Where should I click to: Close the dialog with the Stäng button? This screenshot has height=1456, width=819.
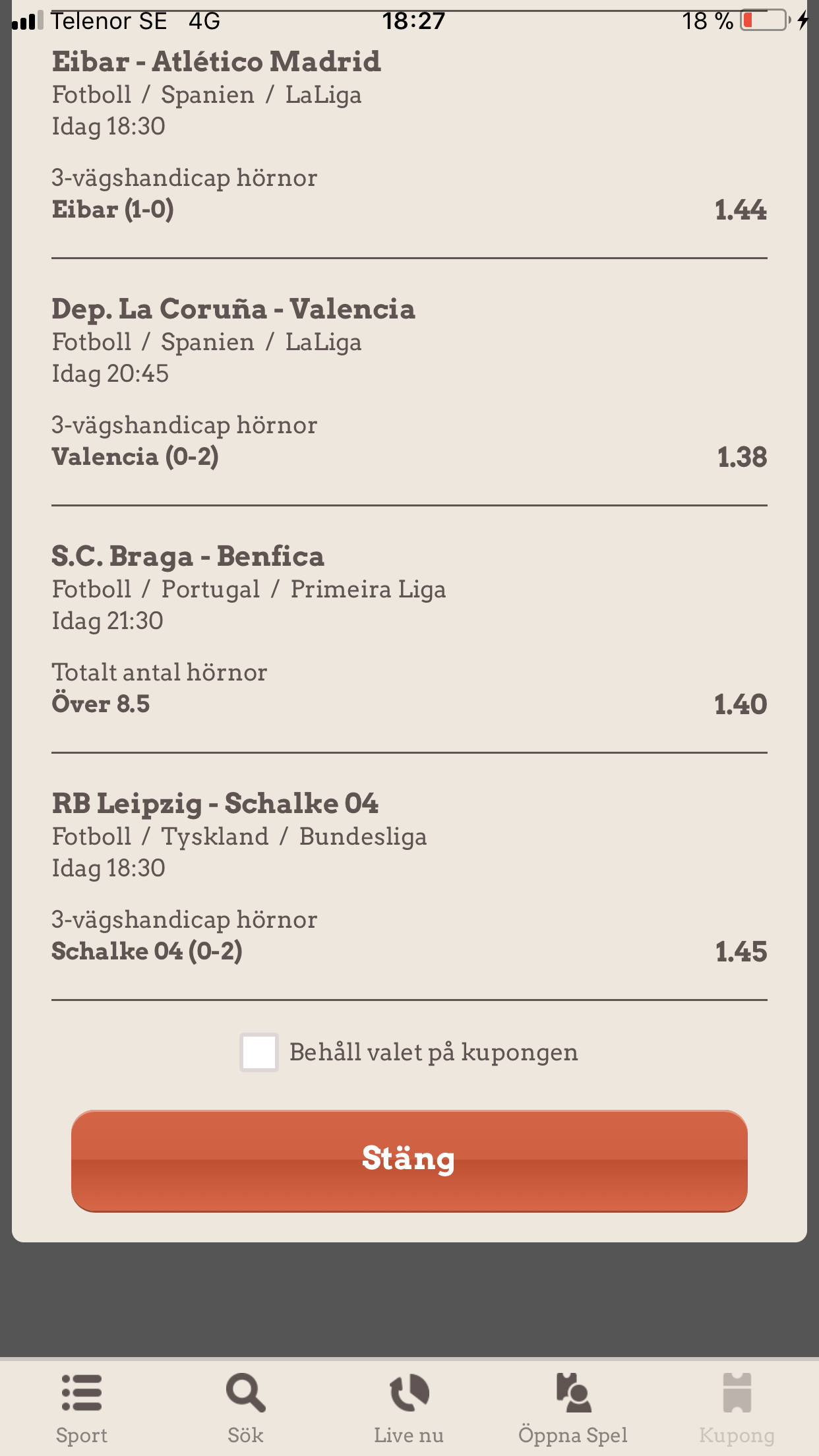click(409, 1161)
